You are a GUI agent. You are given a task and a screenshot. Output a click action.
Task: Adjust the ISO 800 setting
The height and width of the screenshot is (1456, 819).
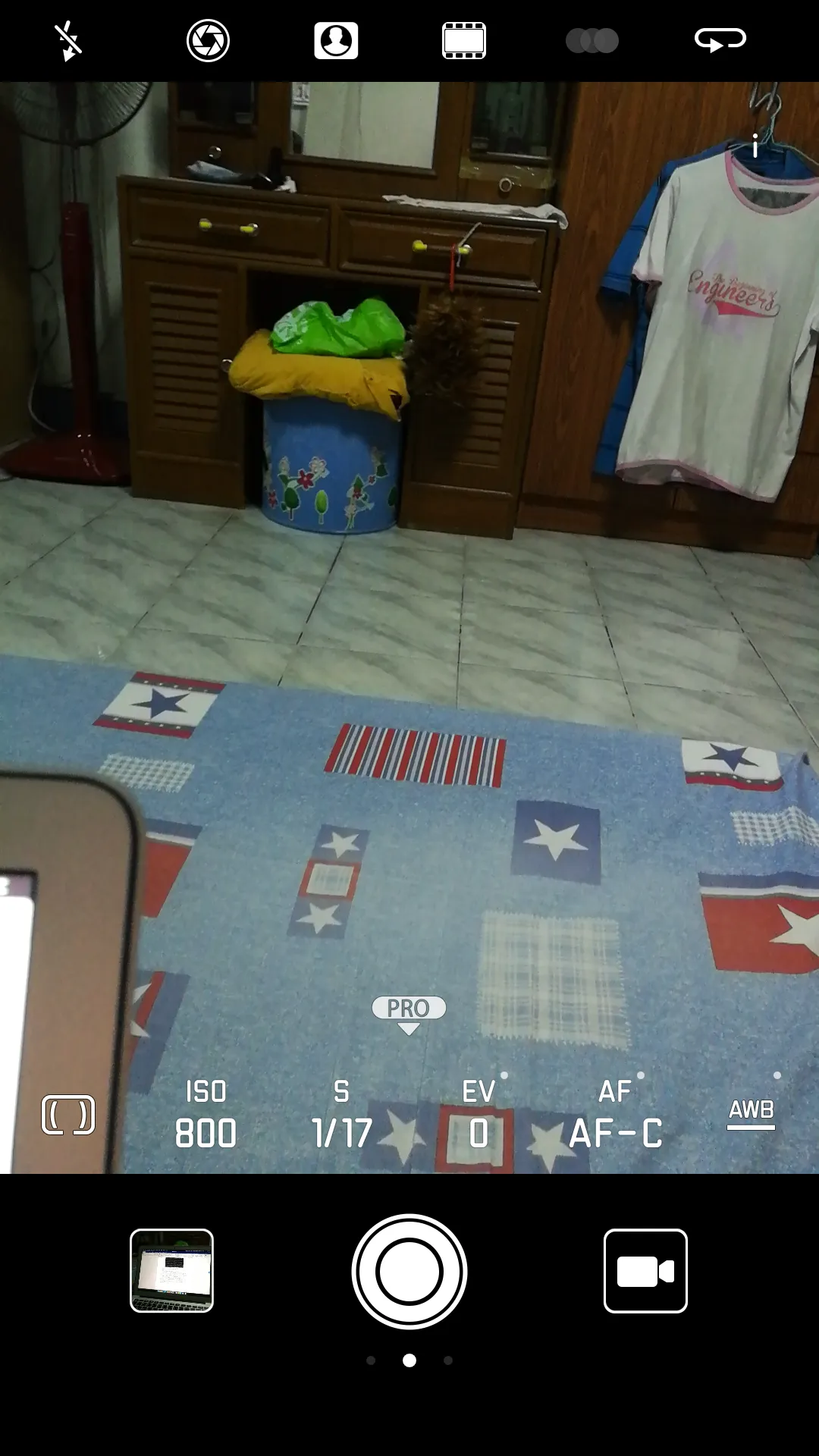point(206,1115)
